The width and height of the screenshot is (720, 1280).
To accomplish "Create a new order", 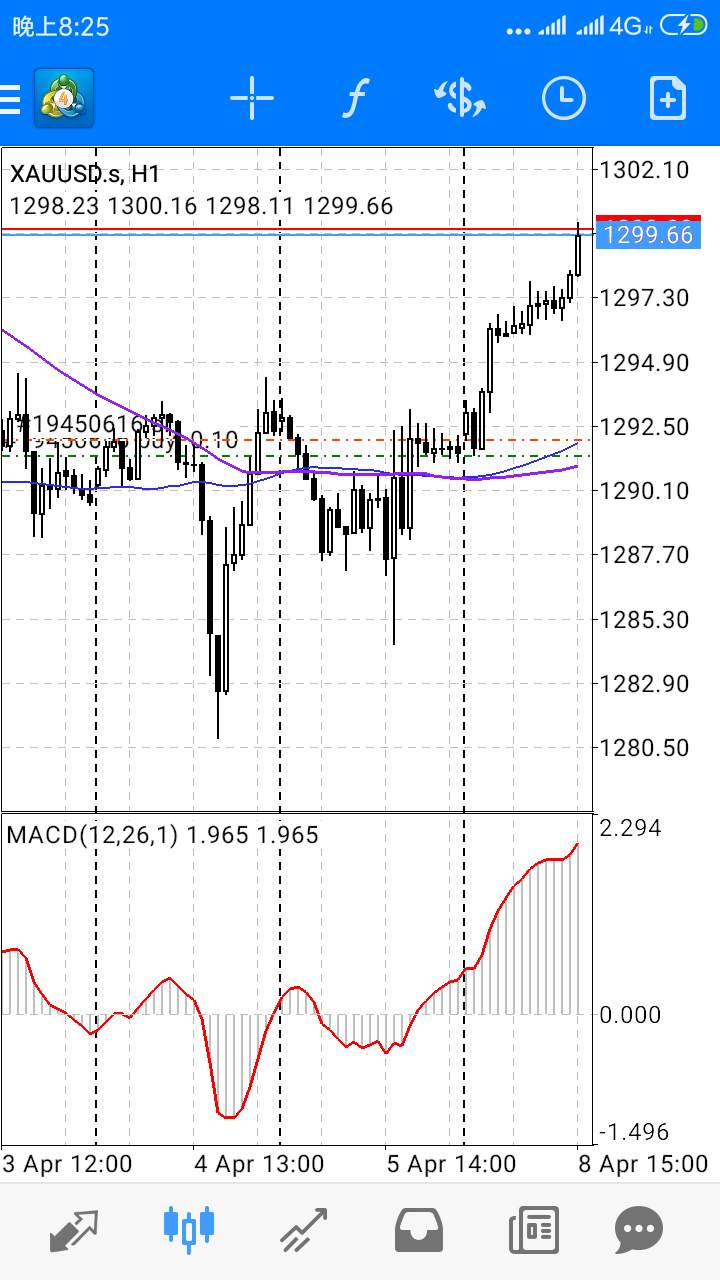I will click(x=668, y=98).
